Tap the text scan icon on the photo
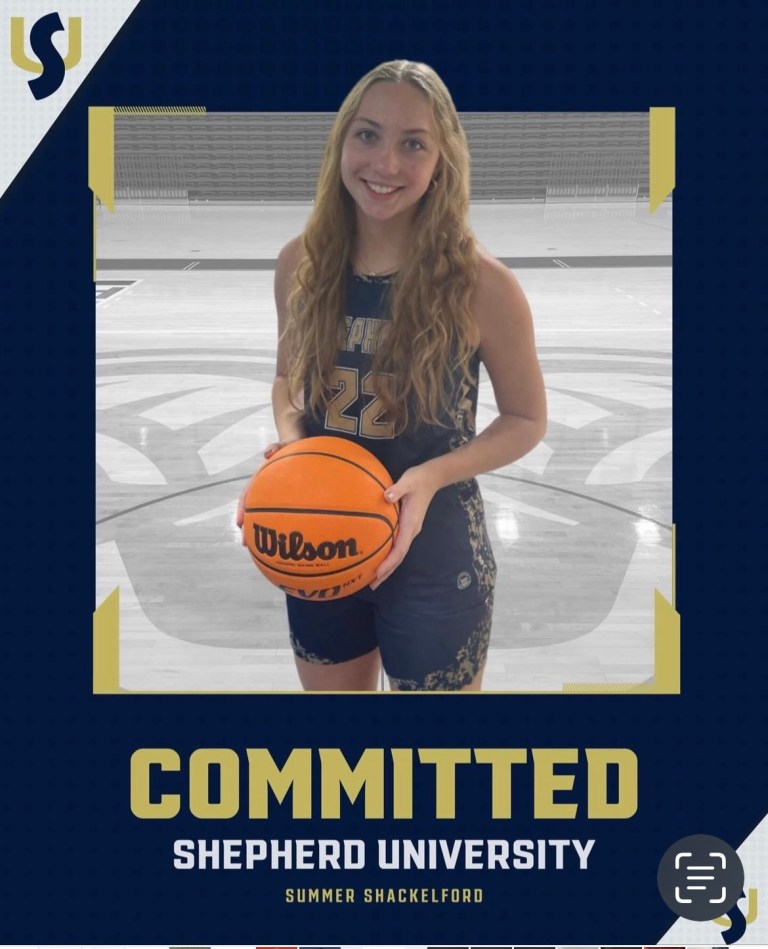The image size is (768, 949). [700, 877]
